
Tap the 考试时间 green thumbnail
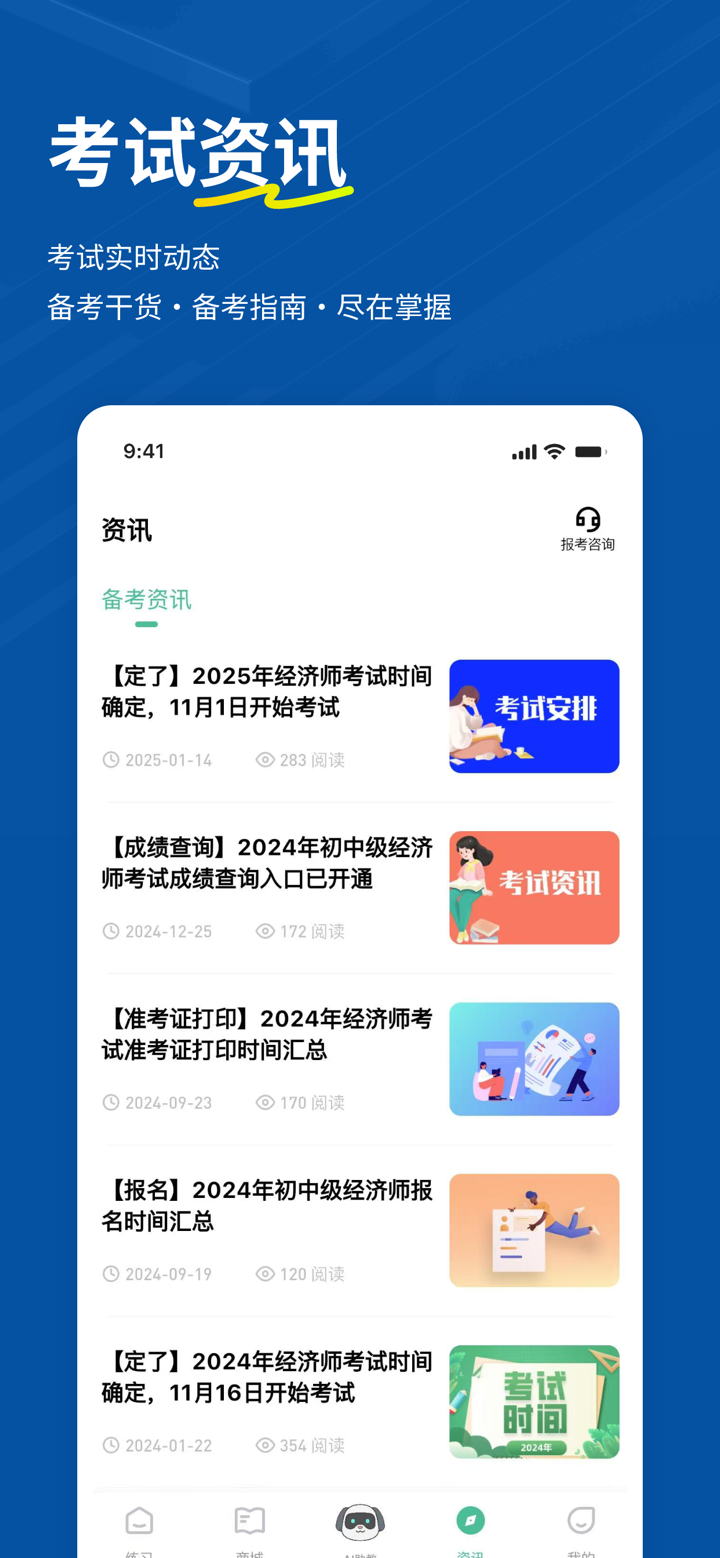[x=534, y=1401]
